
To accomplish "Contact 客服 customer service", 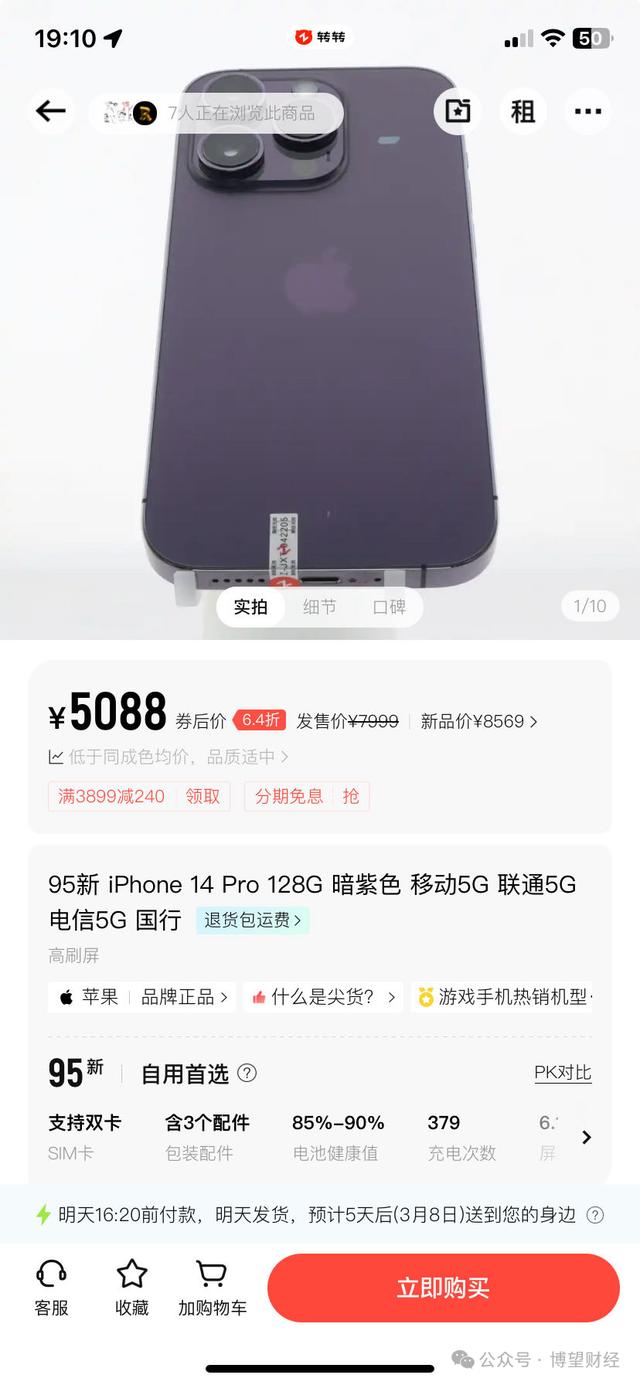I will pos(51,1288).
